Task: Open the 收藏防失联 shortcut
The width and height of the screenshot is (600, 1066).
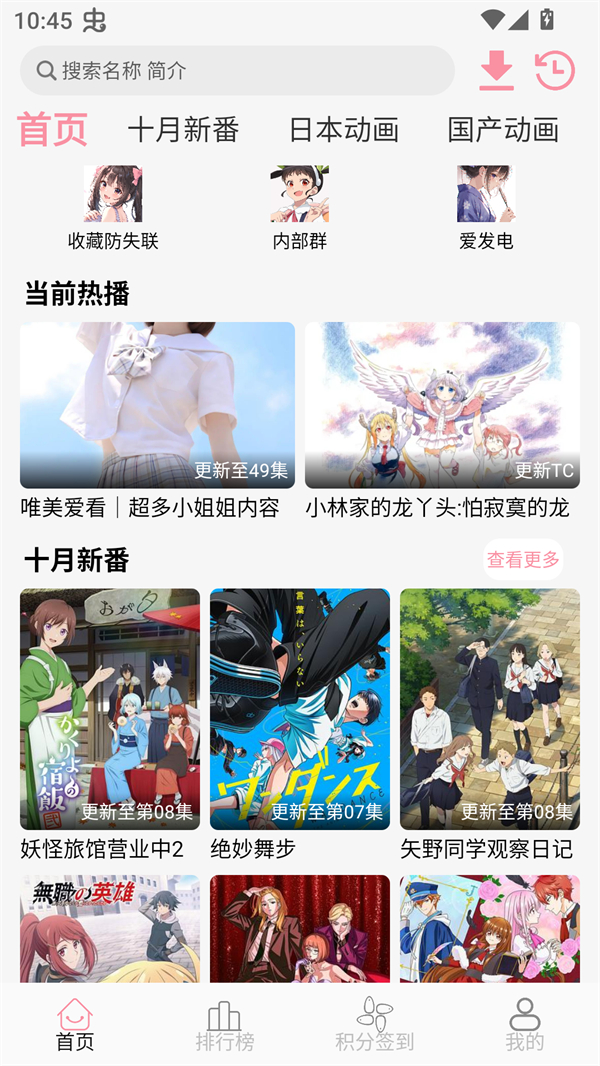Action: click(113, 207)
